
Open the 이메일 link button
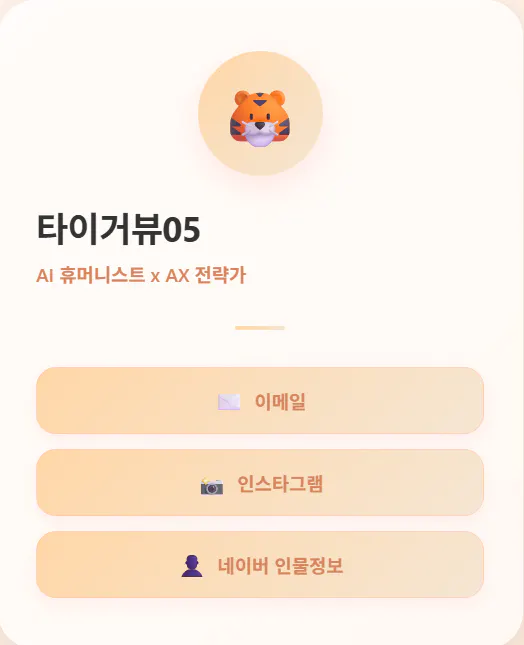click(x=260, y=401)
